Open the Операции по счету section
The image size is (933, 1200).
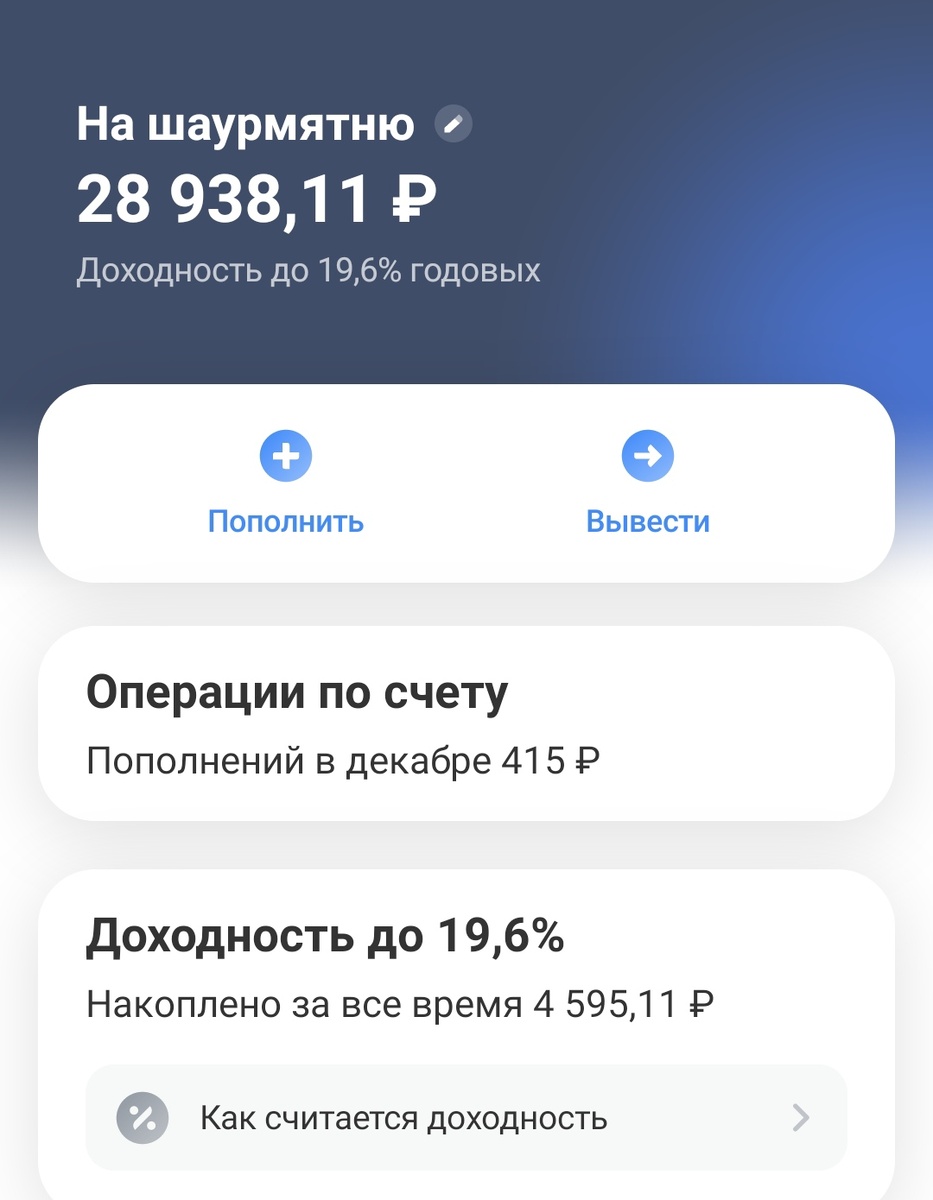point(298,689)
